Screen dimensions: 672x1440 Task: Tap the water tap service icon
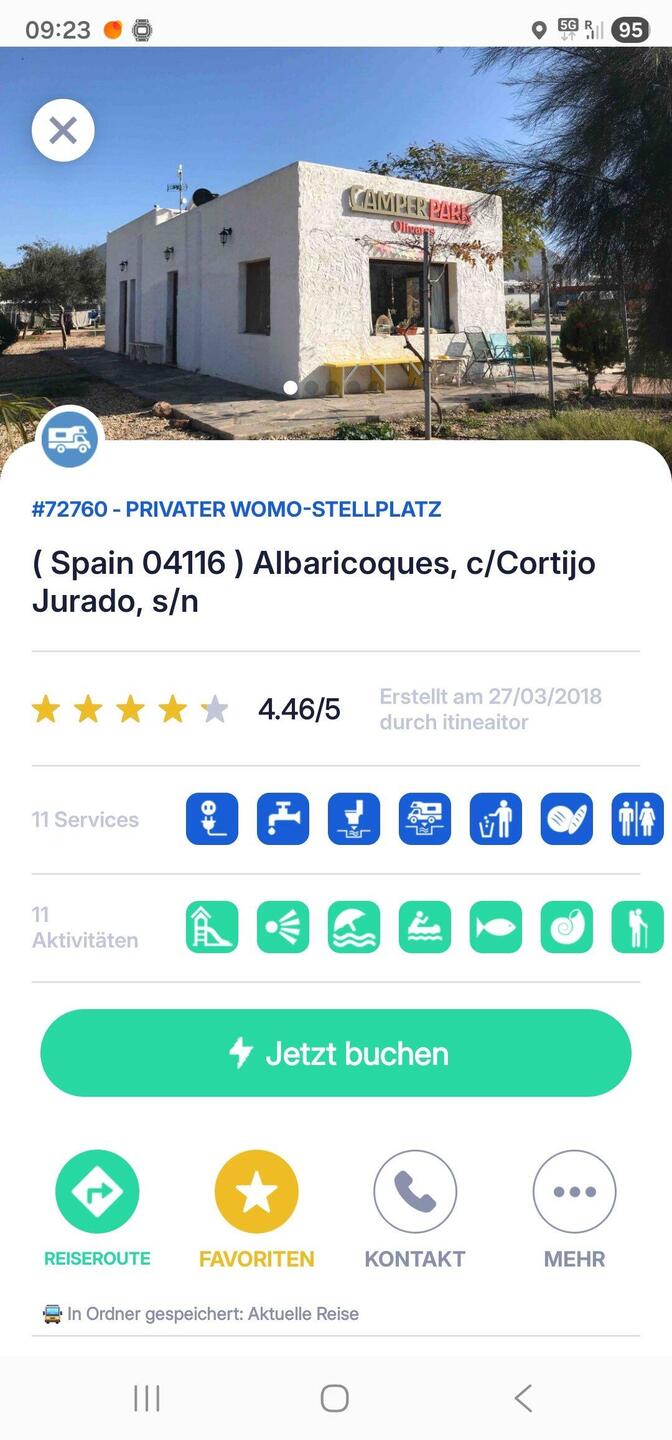click(283, 819)
